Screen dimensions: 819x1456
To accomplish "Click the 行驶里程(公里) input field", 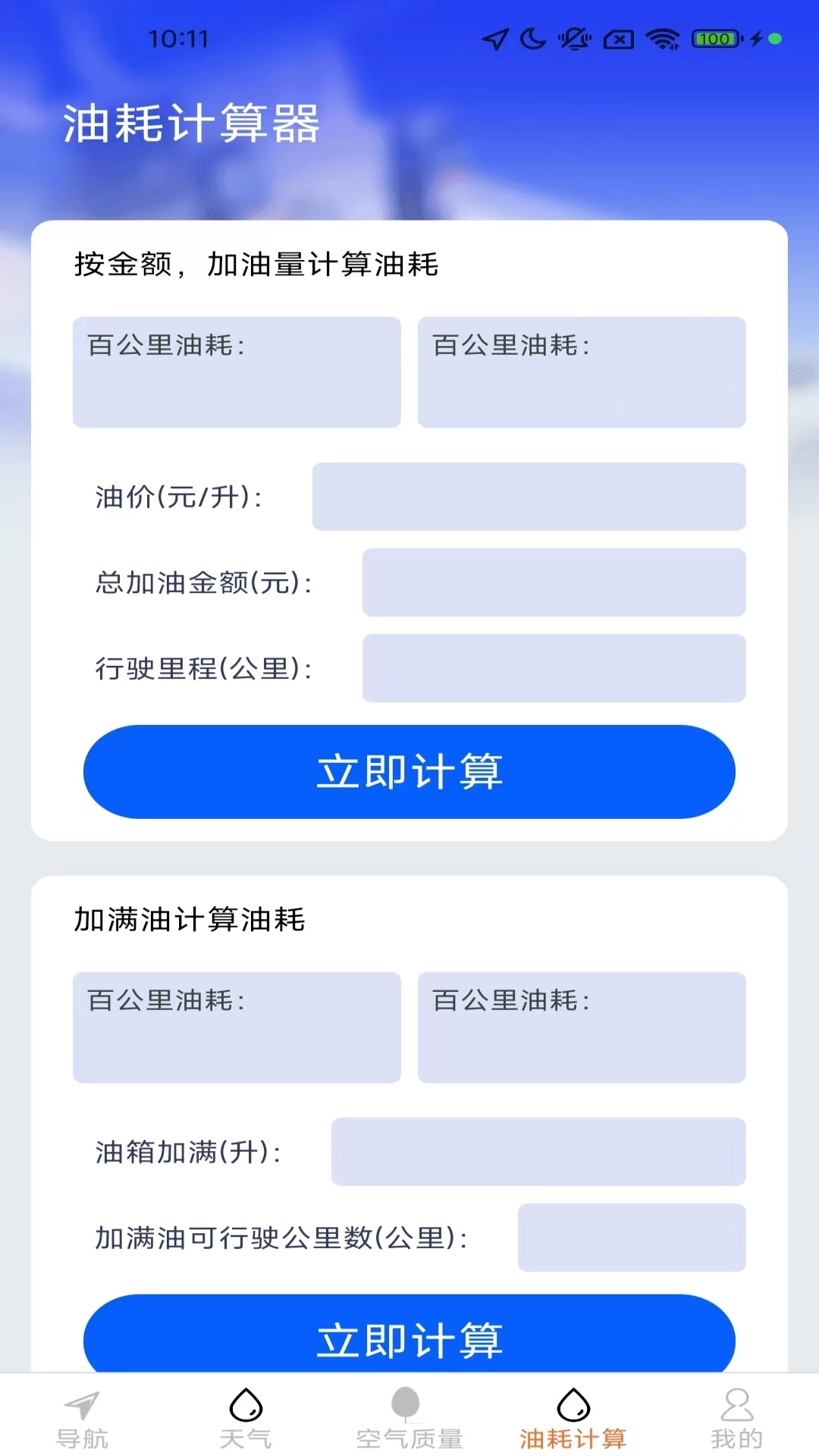I will coord(554,668).
